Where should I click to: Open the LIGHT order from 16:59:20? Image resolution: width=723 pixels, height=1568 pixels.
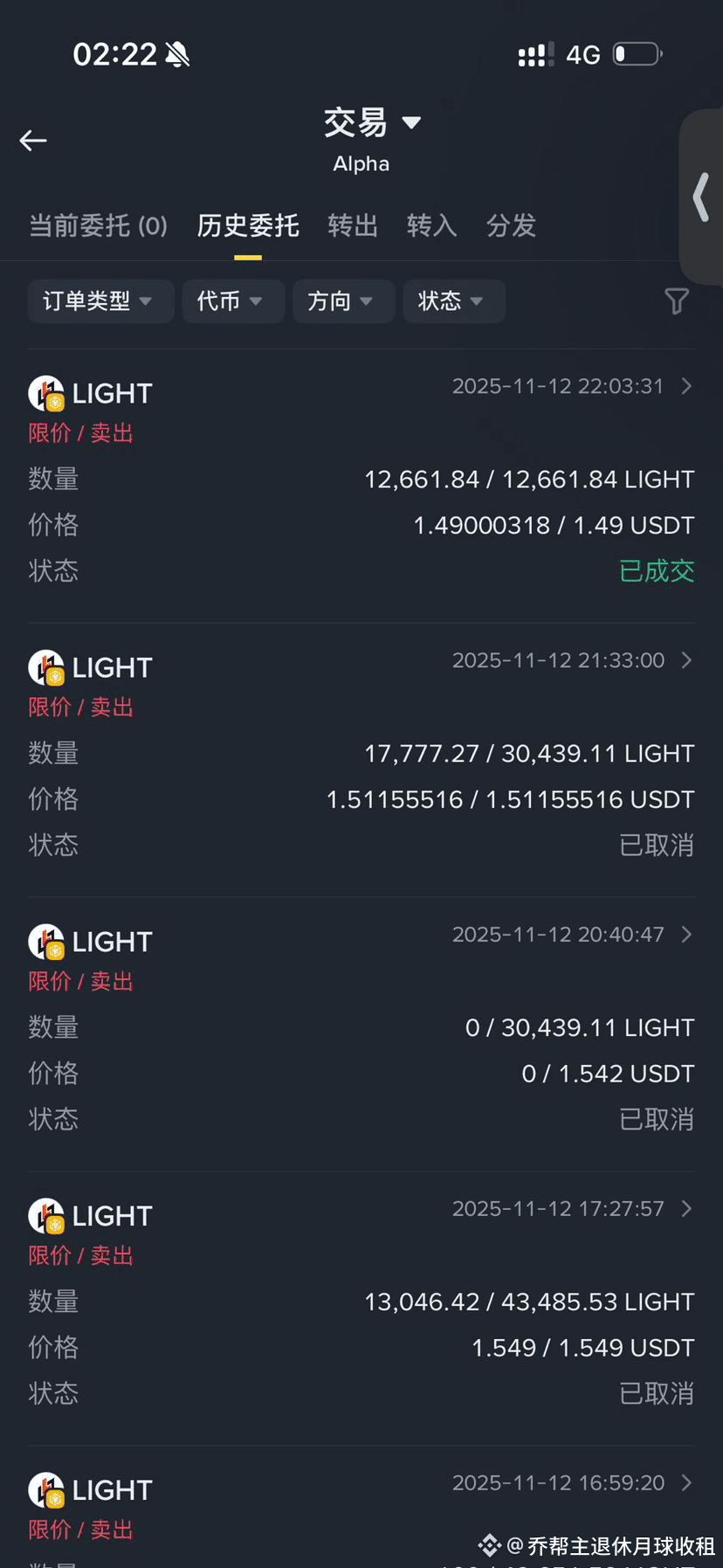686,1483
